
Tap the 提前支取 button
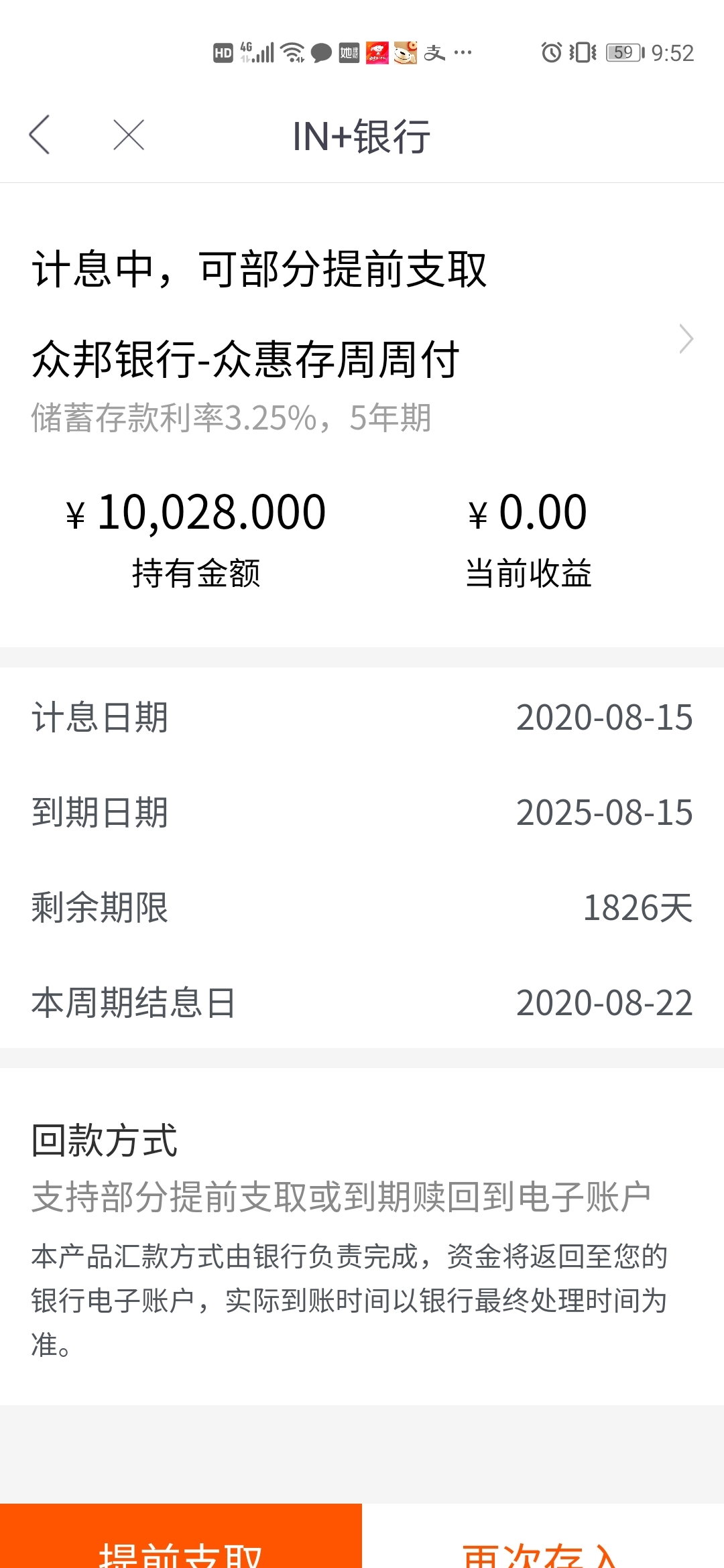[x=181, y=1536]
